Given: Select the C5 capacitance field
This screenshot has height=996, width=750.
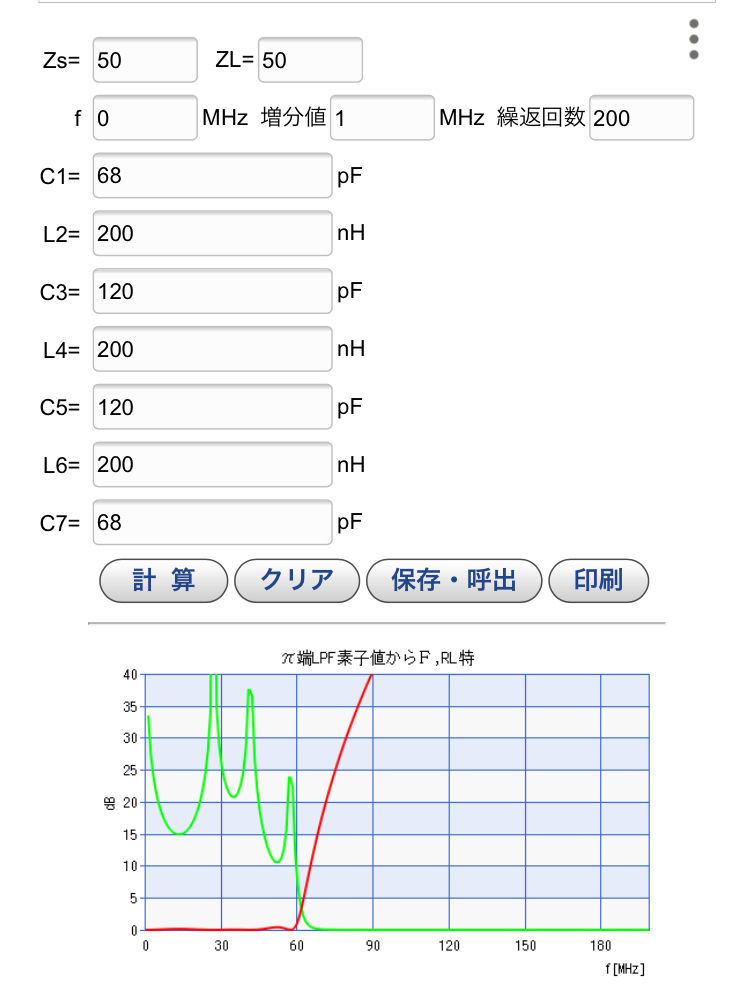Looking at the screenshot, I should click(211, 406).
